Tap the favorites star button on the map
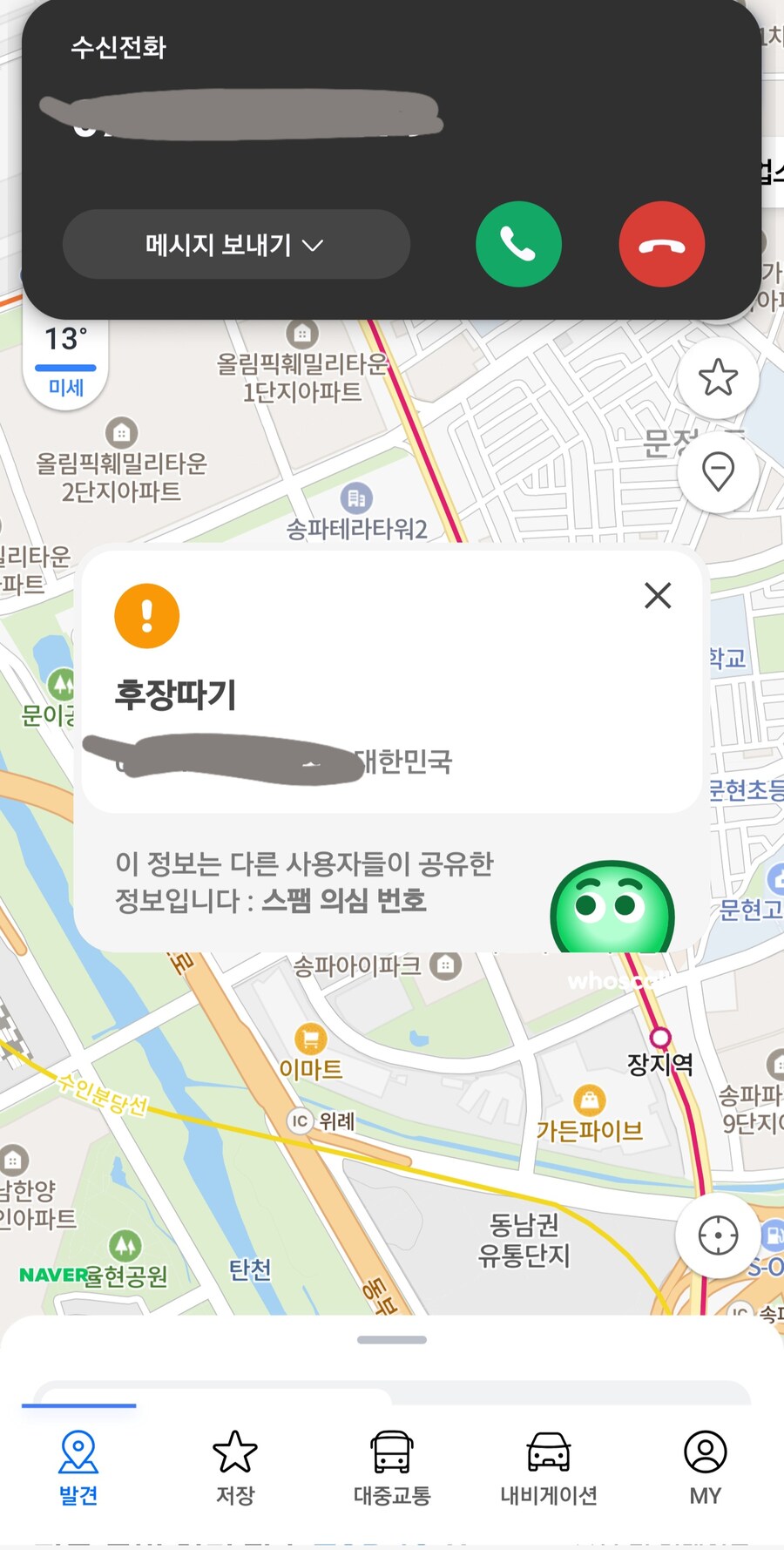The image size is (784, 1550). [x=718, y=376]
